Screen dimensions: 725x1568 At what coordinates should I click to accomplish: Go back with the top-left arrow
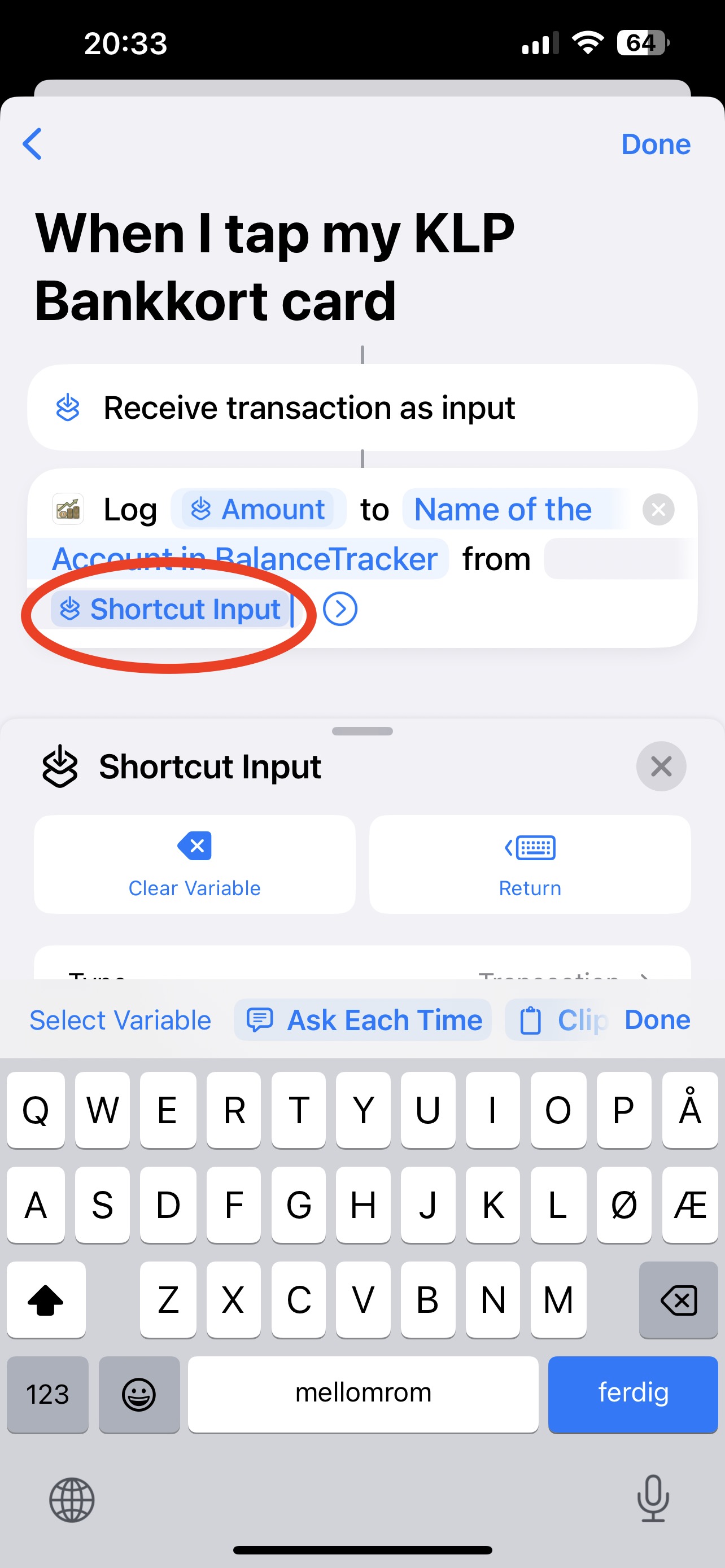(x=32, y=144)
